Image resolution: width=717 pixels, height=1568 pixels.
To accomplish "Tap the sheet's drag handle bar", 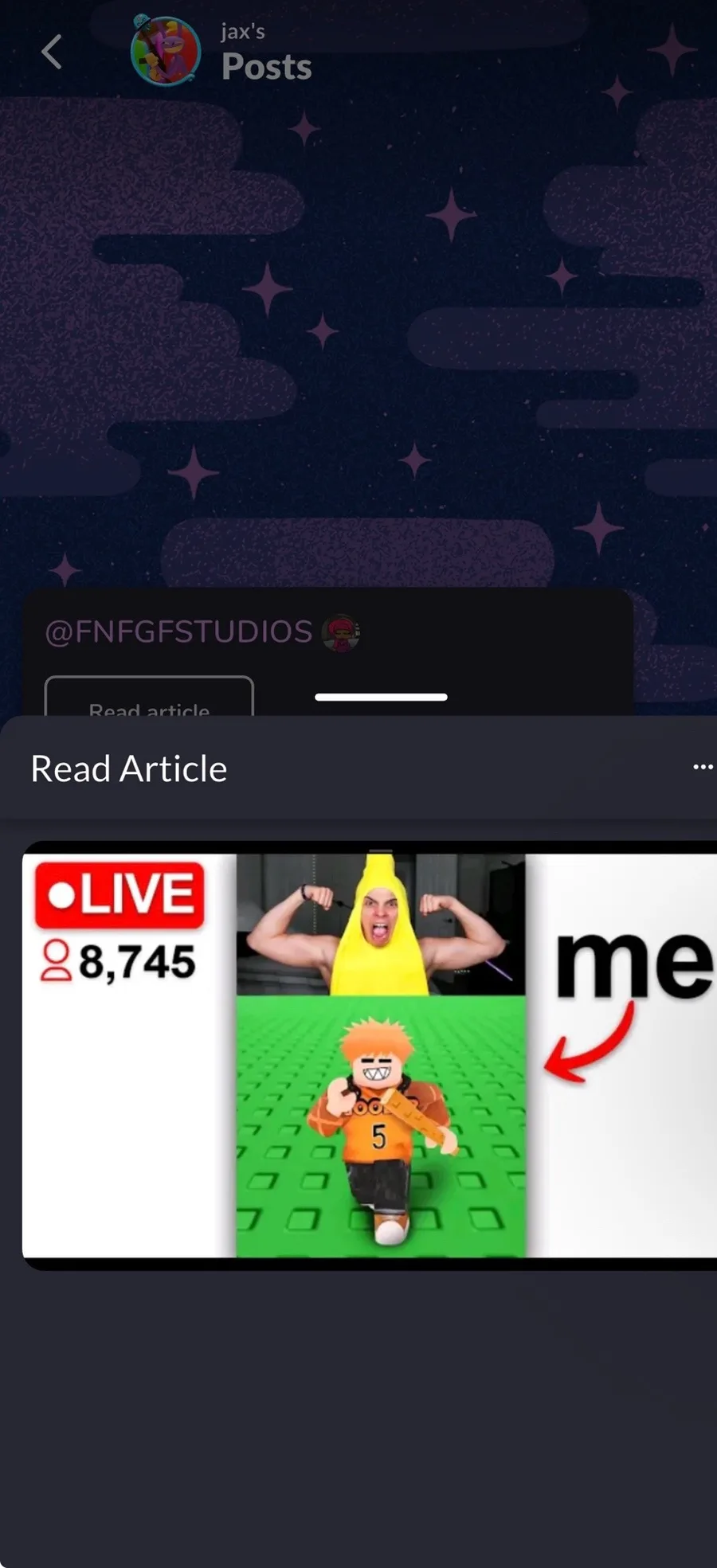I will click(381, 697).
